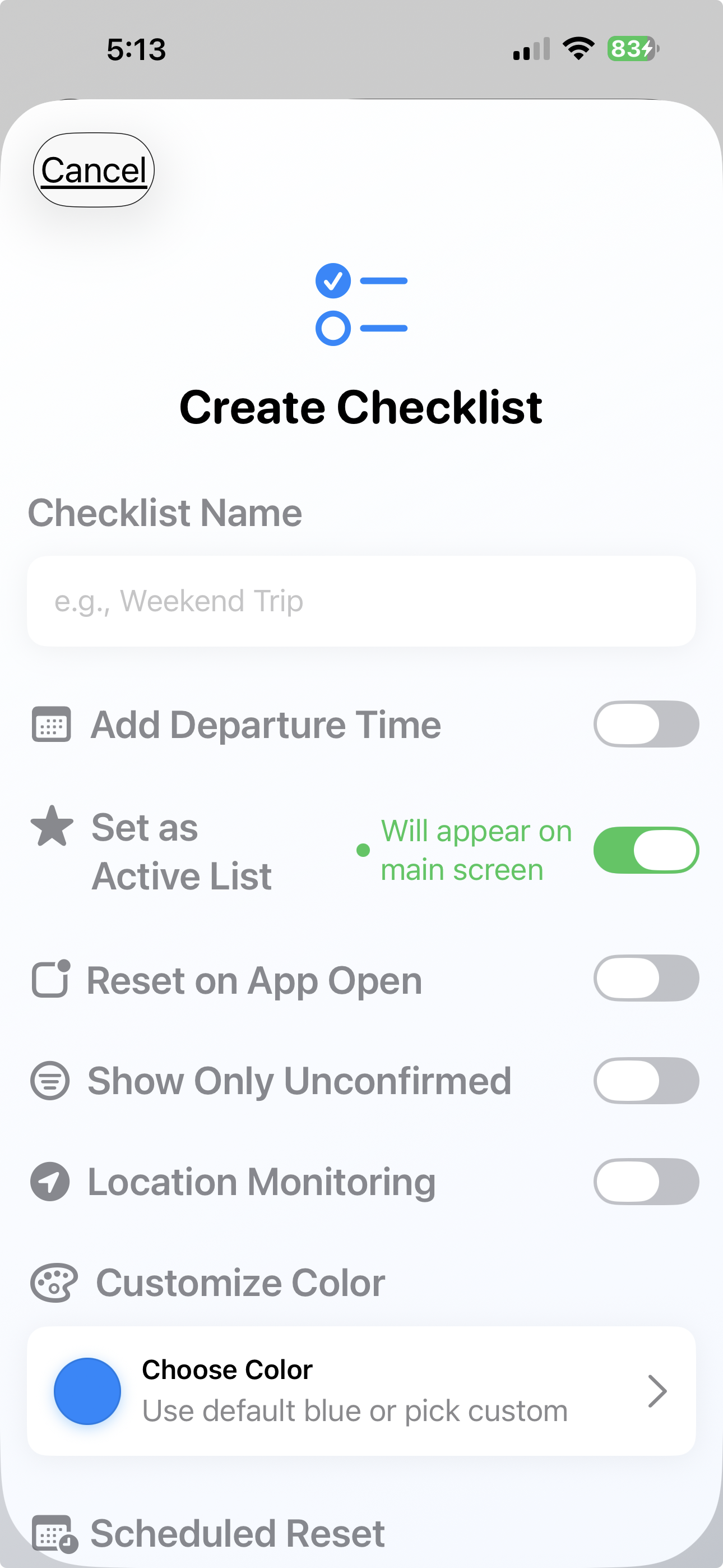Enable Show Only Unconfirmed
723x1568 pixels.
pyautogui.click(x=646, y=1081)
